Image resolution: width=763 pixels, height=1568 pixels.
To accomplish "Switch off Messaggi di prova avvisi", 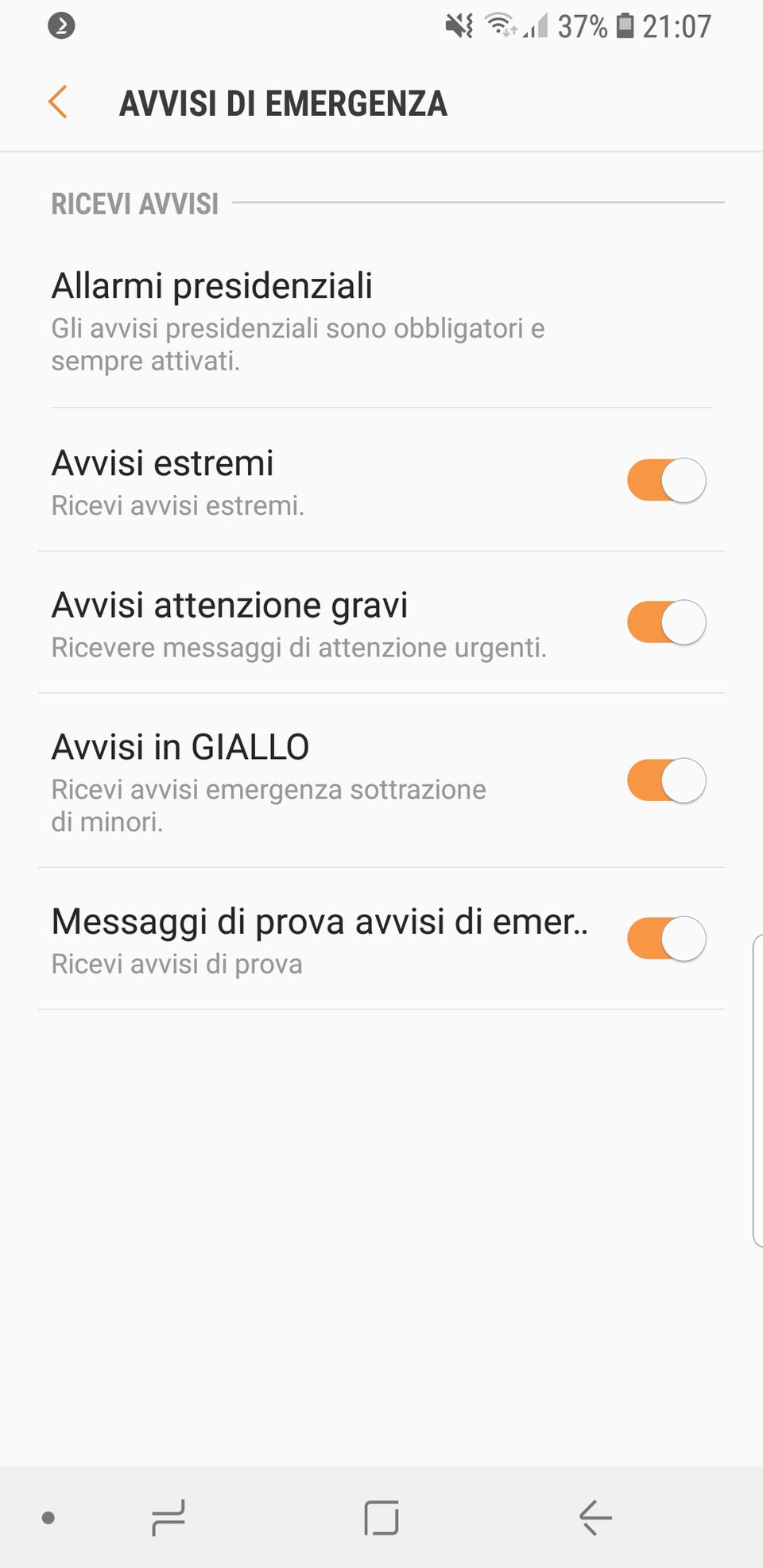I will 666,939.
